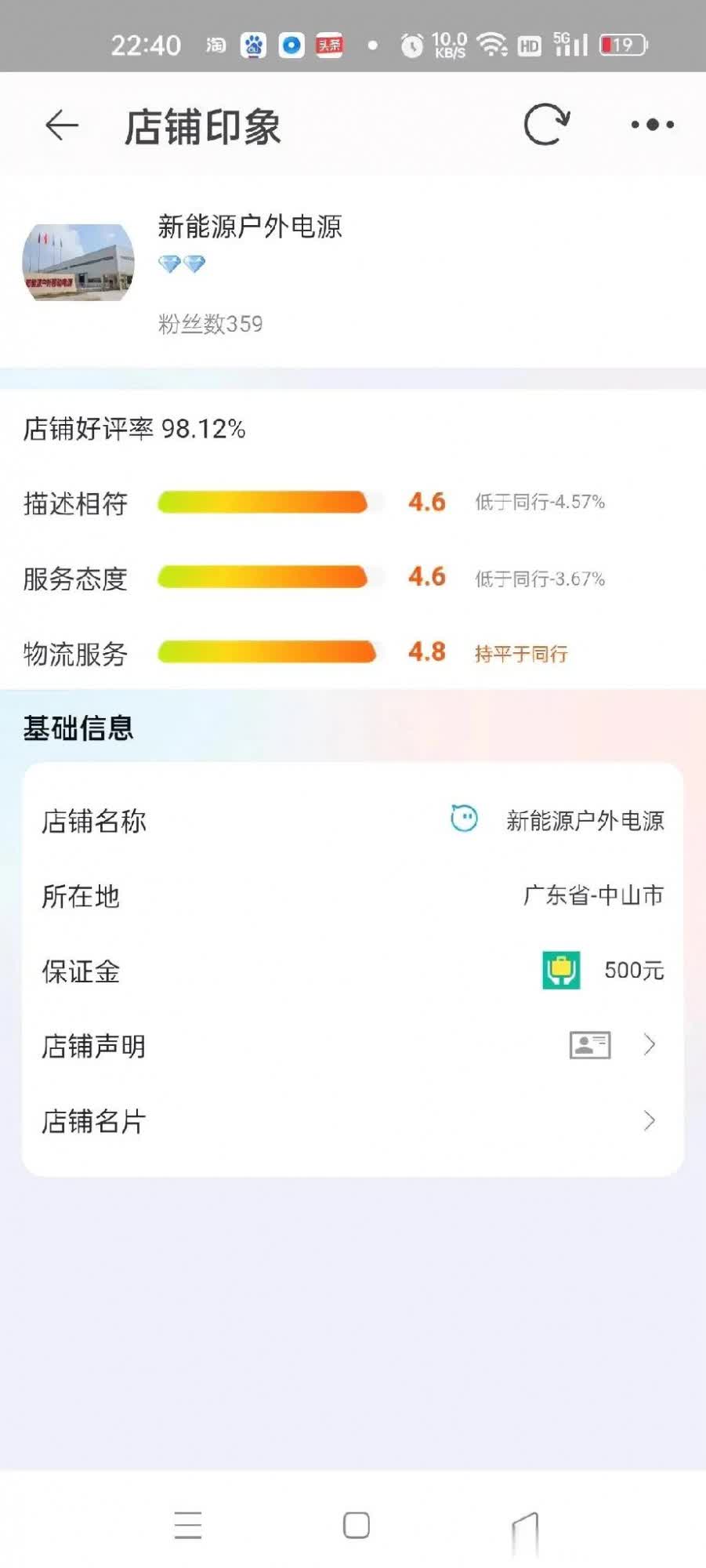
Task: Open the system recent apps menu
Action: (x=188, y=1526)
